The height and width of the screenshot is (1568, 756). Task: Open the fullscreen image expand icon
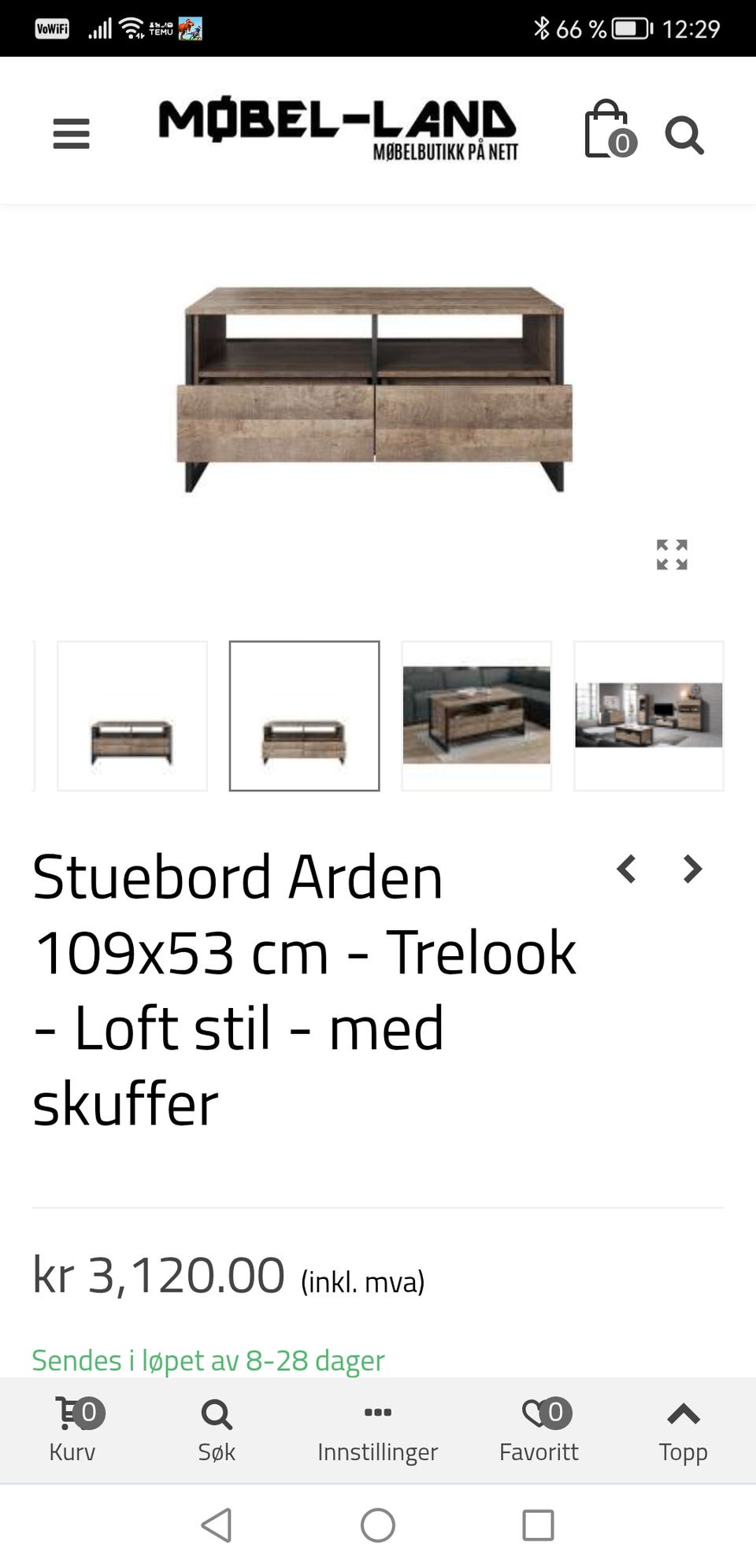pyautogui.click(x=672, y=555)
